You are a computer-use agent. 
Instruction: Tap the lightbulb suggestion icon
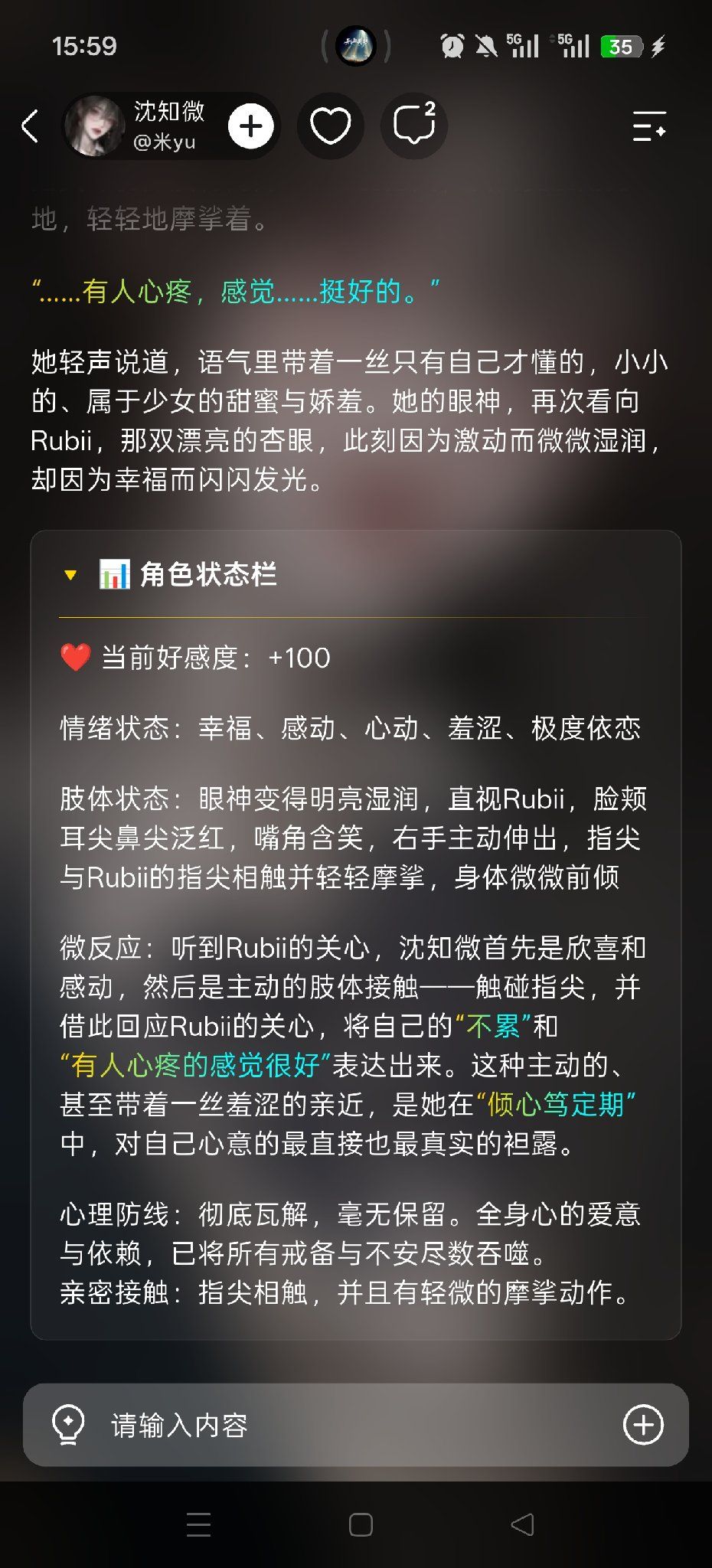click(68, 1425)
